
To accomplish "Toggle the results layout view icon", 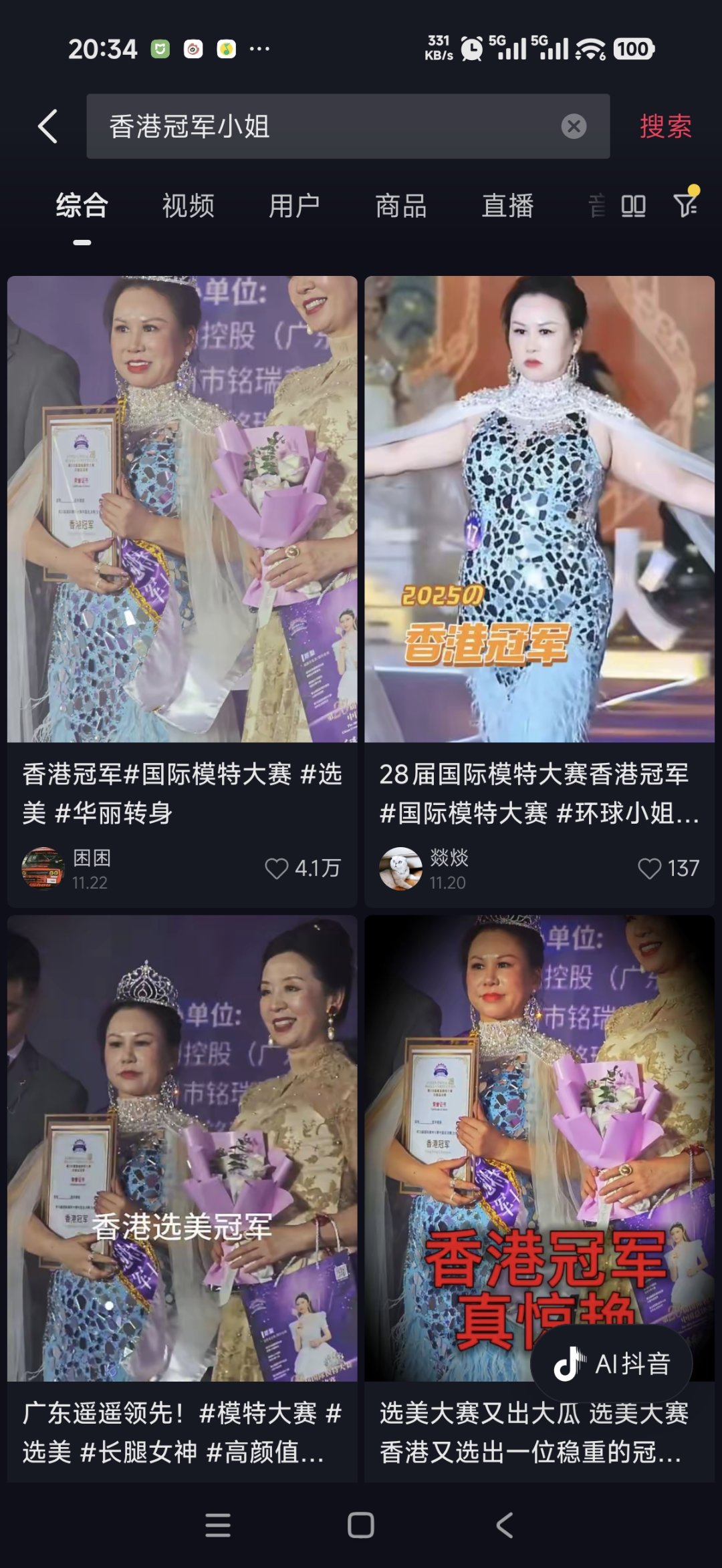I will pos(632,206).
